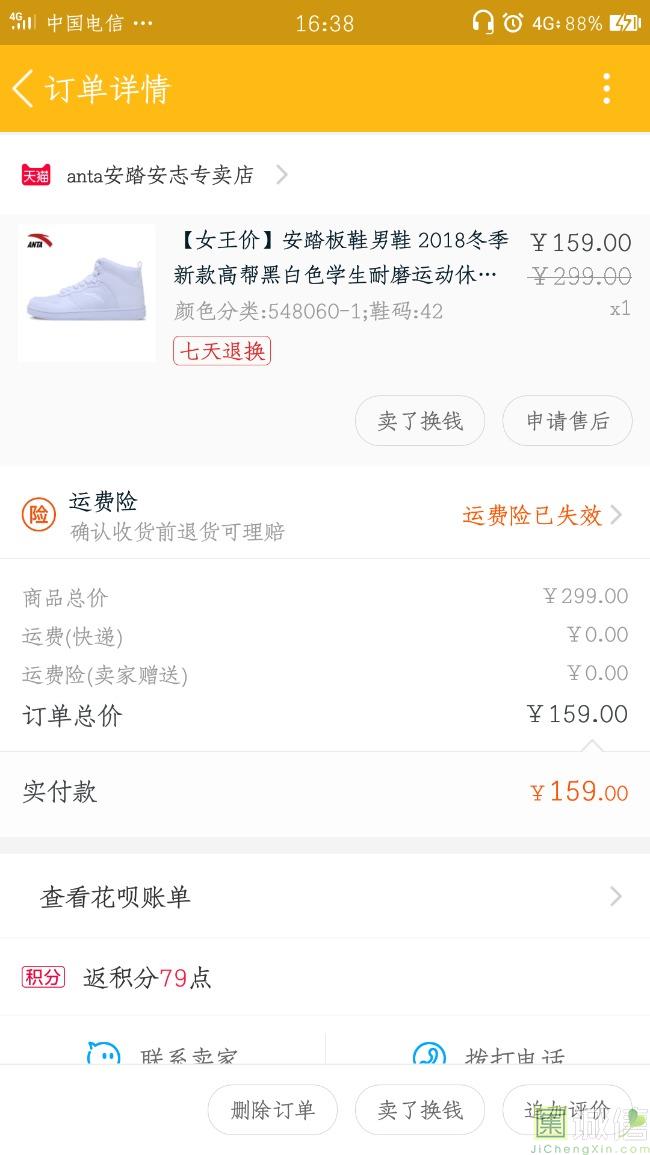Tap 追加评价 to add review
This screenshot has width=650, height=1155.
pyautogui.click(x=567, y=1110)
